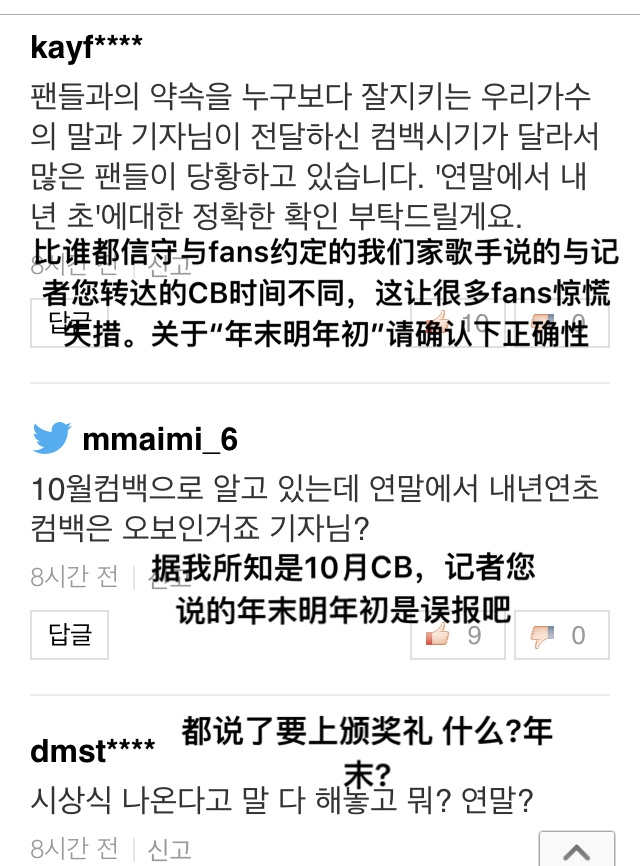Dislike kayf****'s comment

tap(562, 324)
